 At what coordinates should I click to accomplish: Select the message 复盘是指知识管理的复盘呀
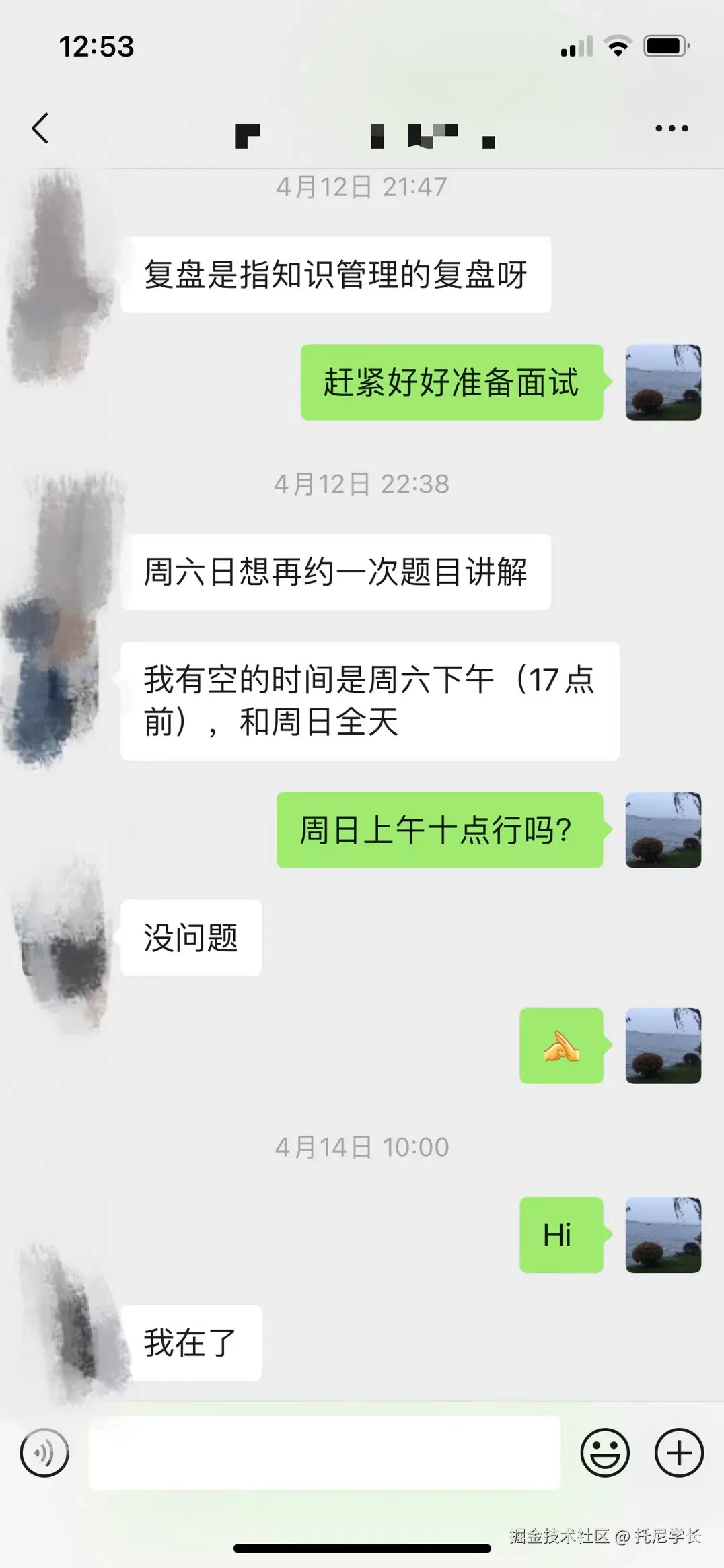click(x=336, y=273)
